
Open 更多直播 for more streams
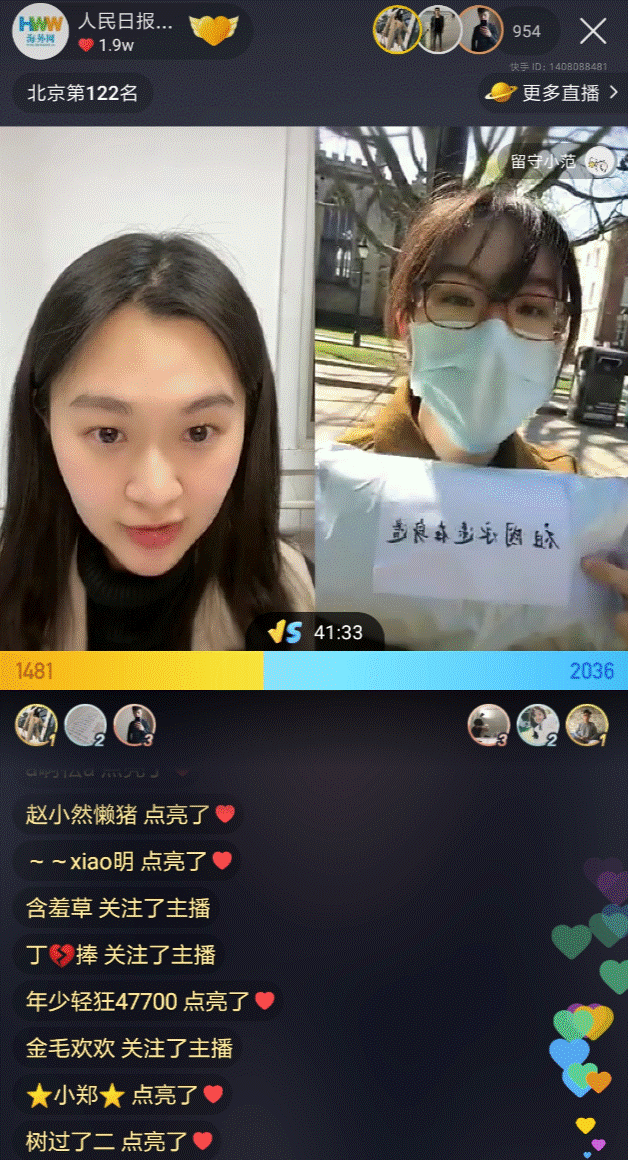(x=553, y=92)
